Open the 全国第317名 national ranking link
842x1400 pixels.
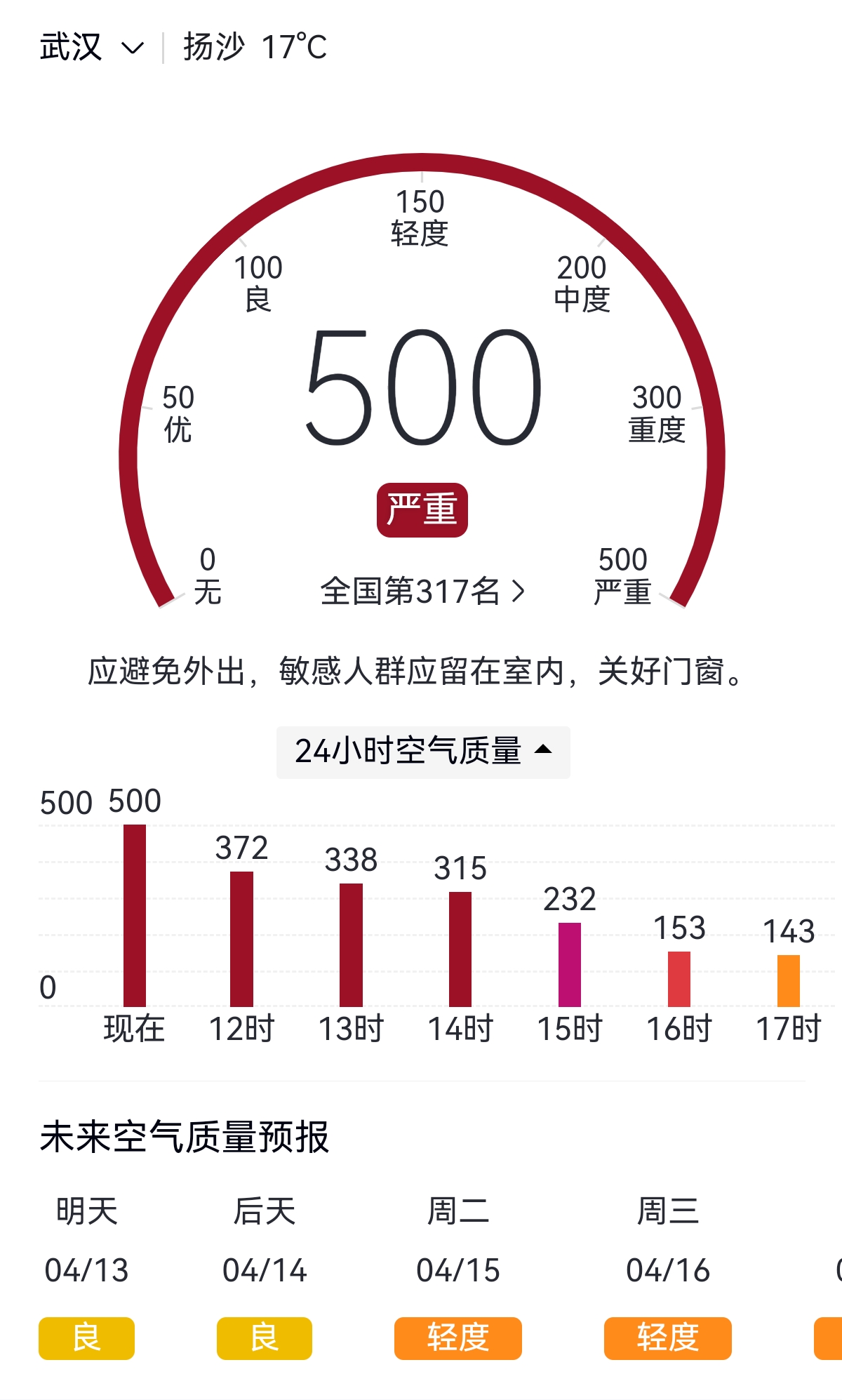[422, 592]
